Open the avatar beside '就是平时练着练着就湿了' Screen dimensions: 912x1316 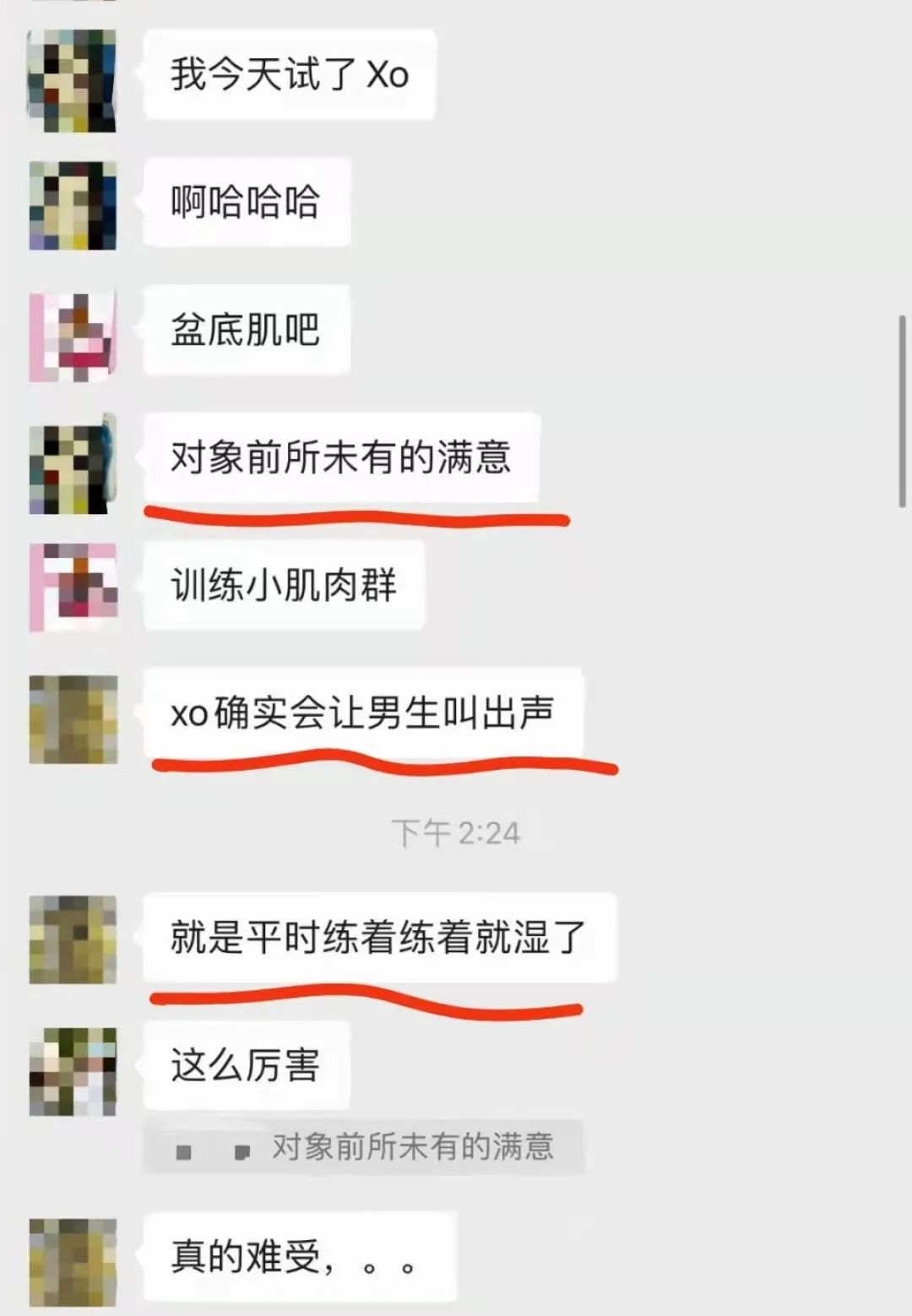[72, 935]
